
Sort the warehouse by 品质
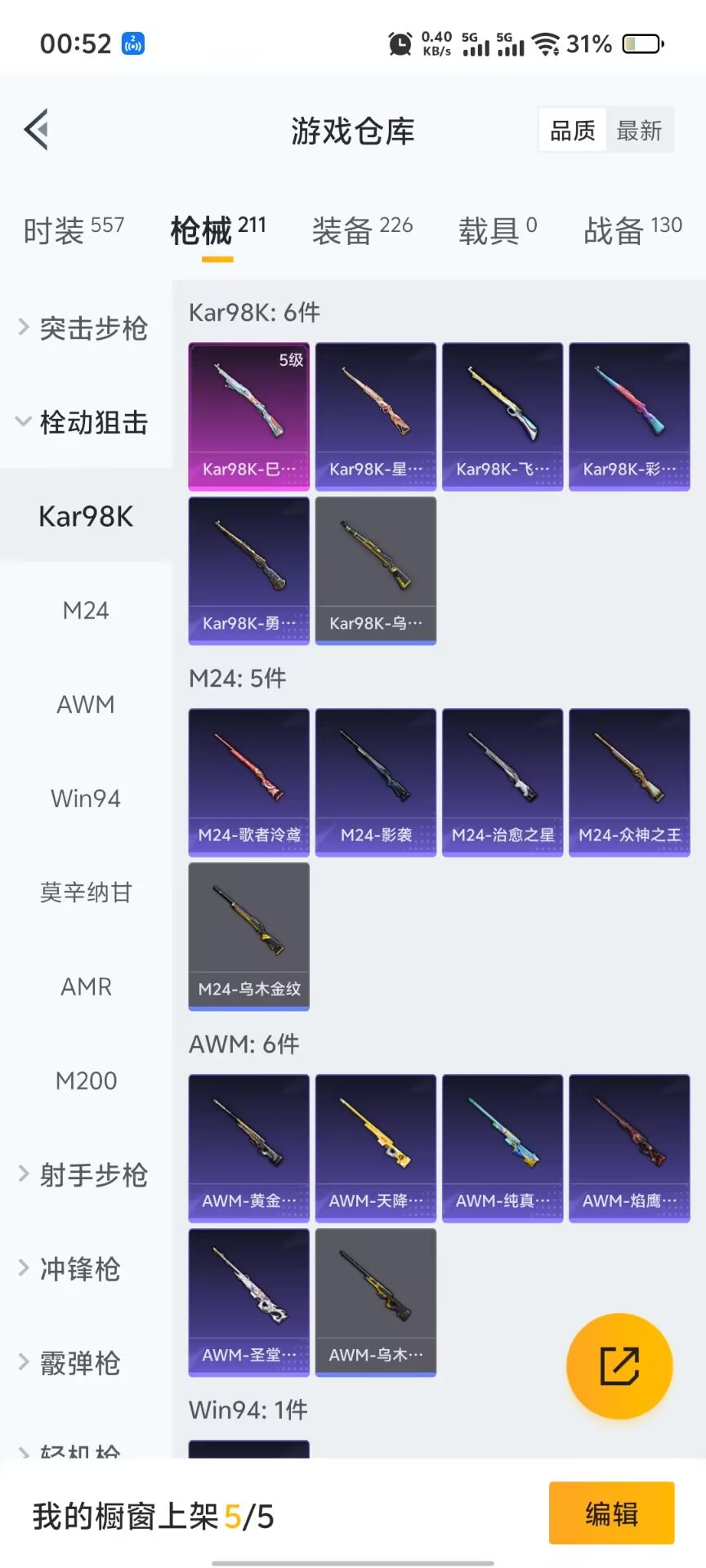pos(572,131)
